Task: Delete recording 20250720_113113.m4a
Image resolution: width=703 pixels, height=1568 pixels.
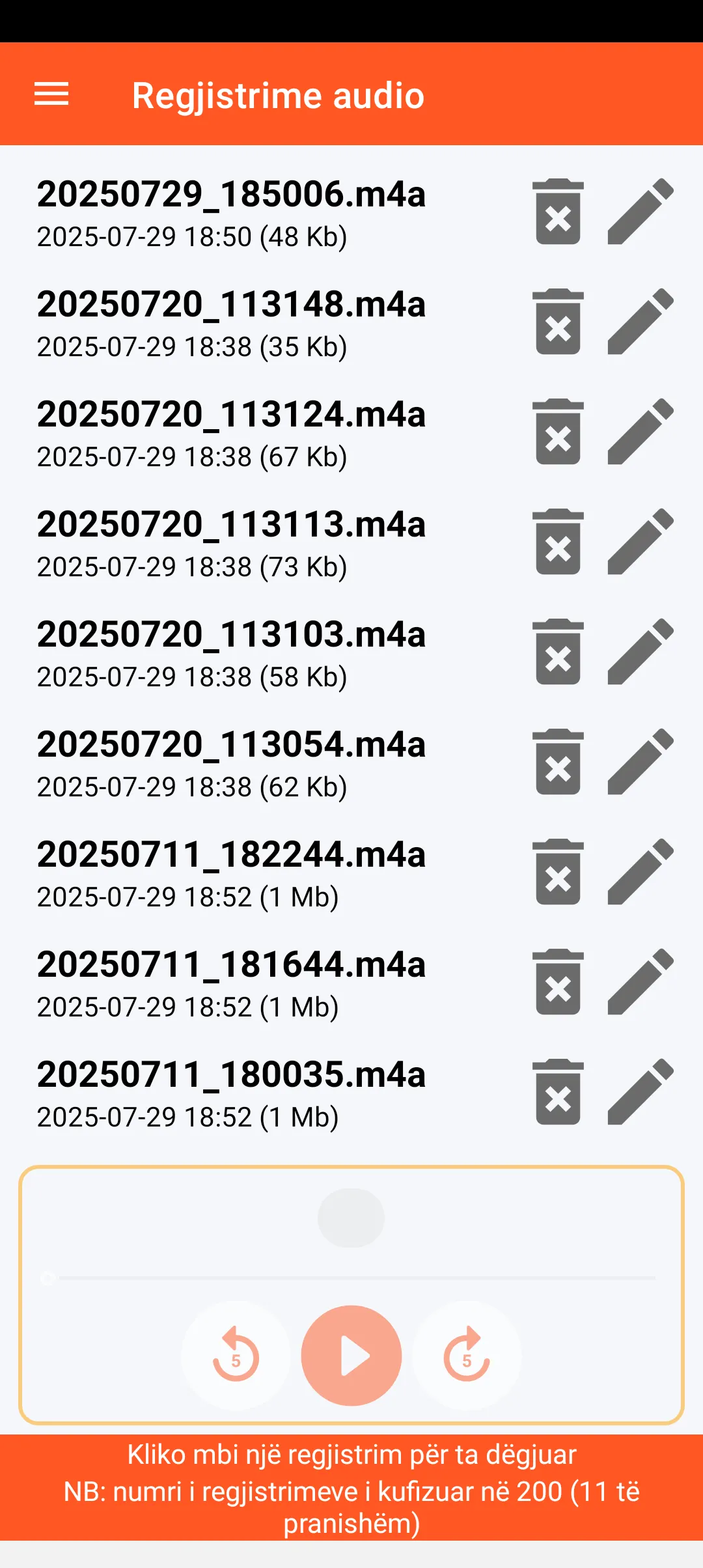Action: coord(558,542)
